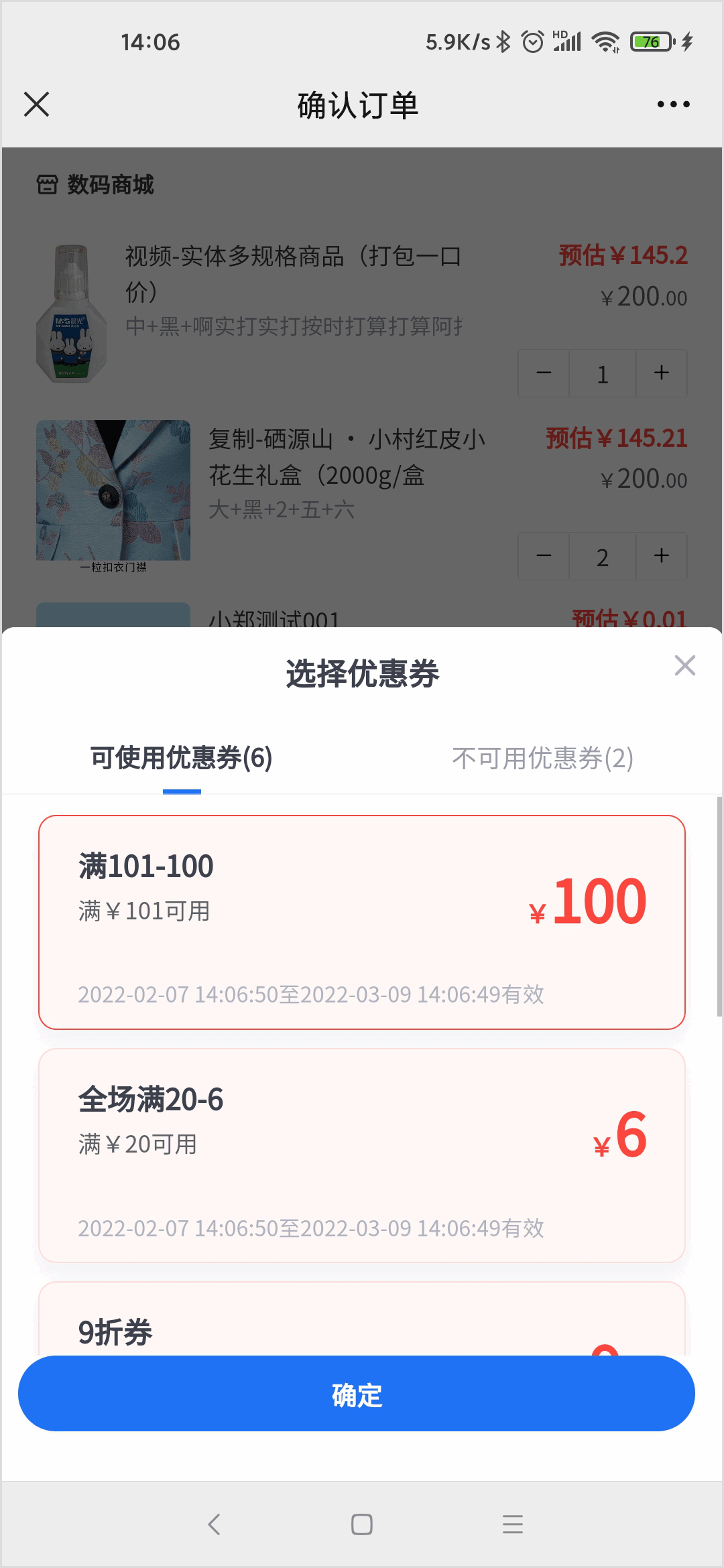Select the 满101-100 coupon
The width and height of the screenshot is (724, 1568).
point(362,918)
